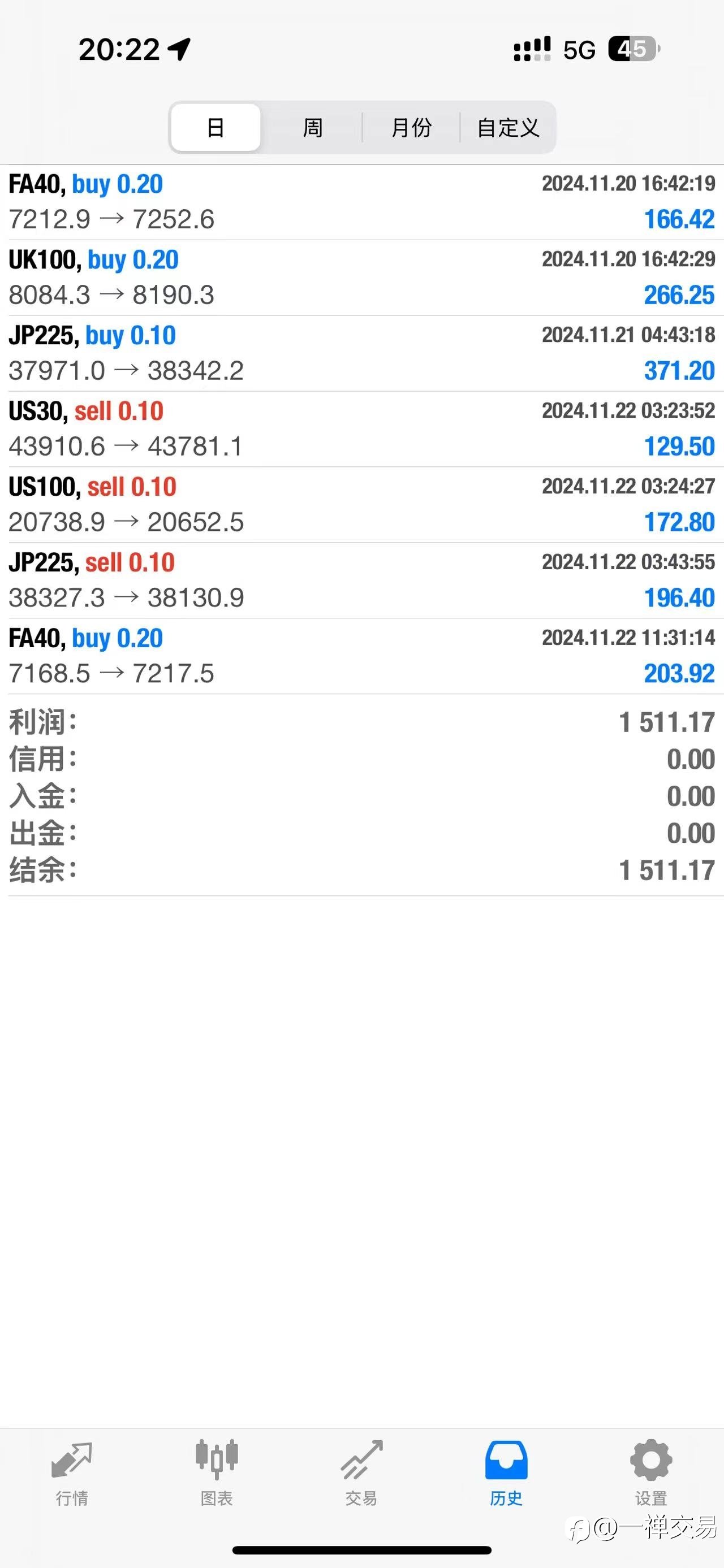The width and height of the screenshot is (724, 1568).
Task: Open the UK100 buy 0.20 trade
Action: (x=361, y=278)
